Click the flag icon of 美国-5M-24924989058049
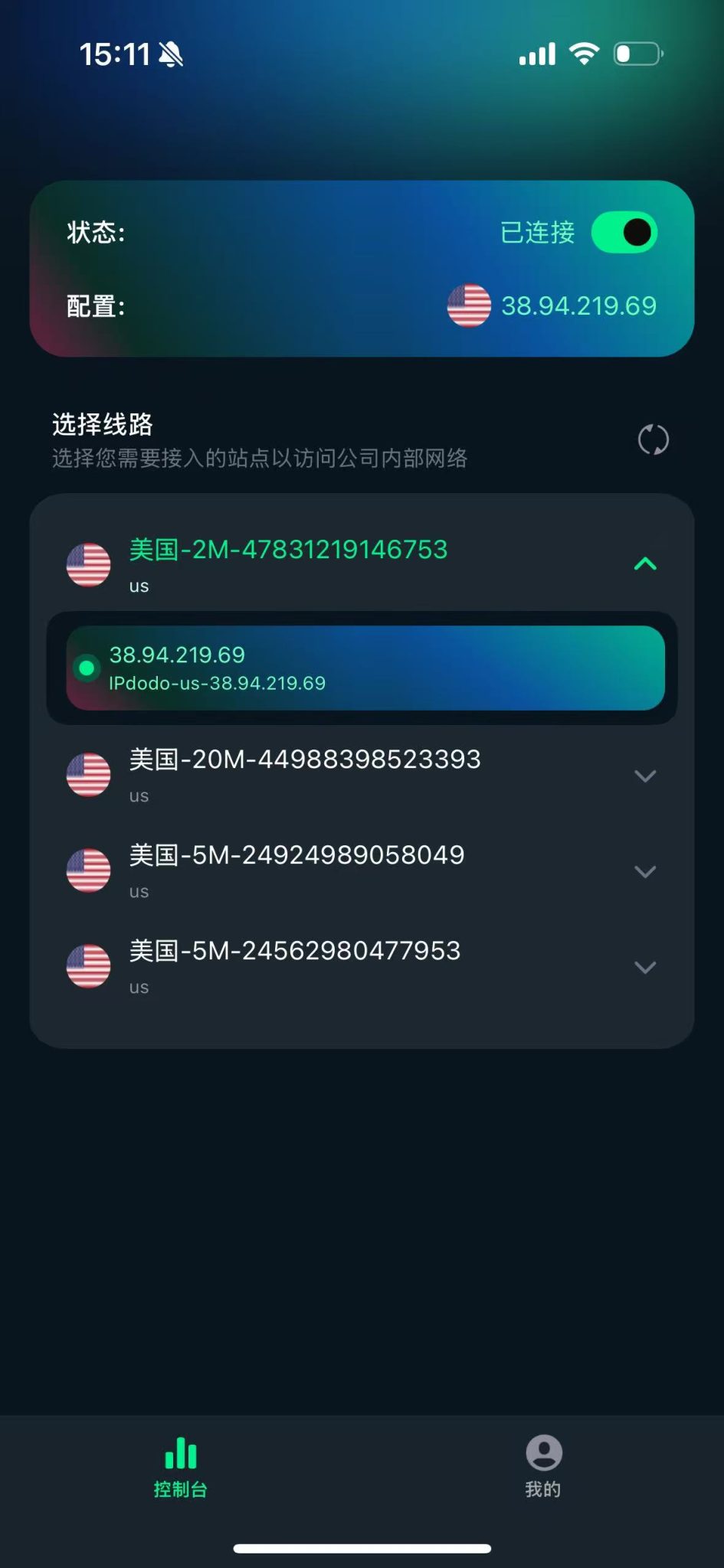The image size is (724, 1568). [x=88, y=871]
